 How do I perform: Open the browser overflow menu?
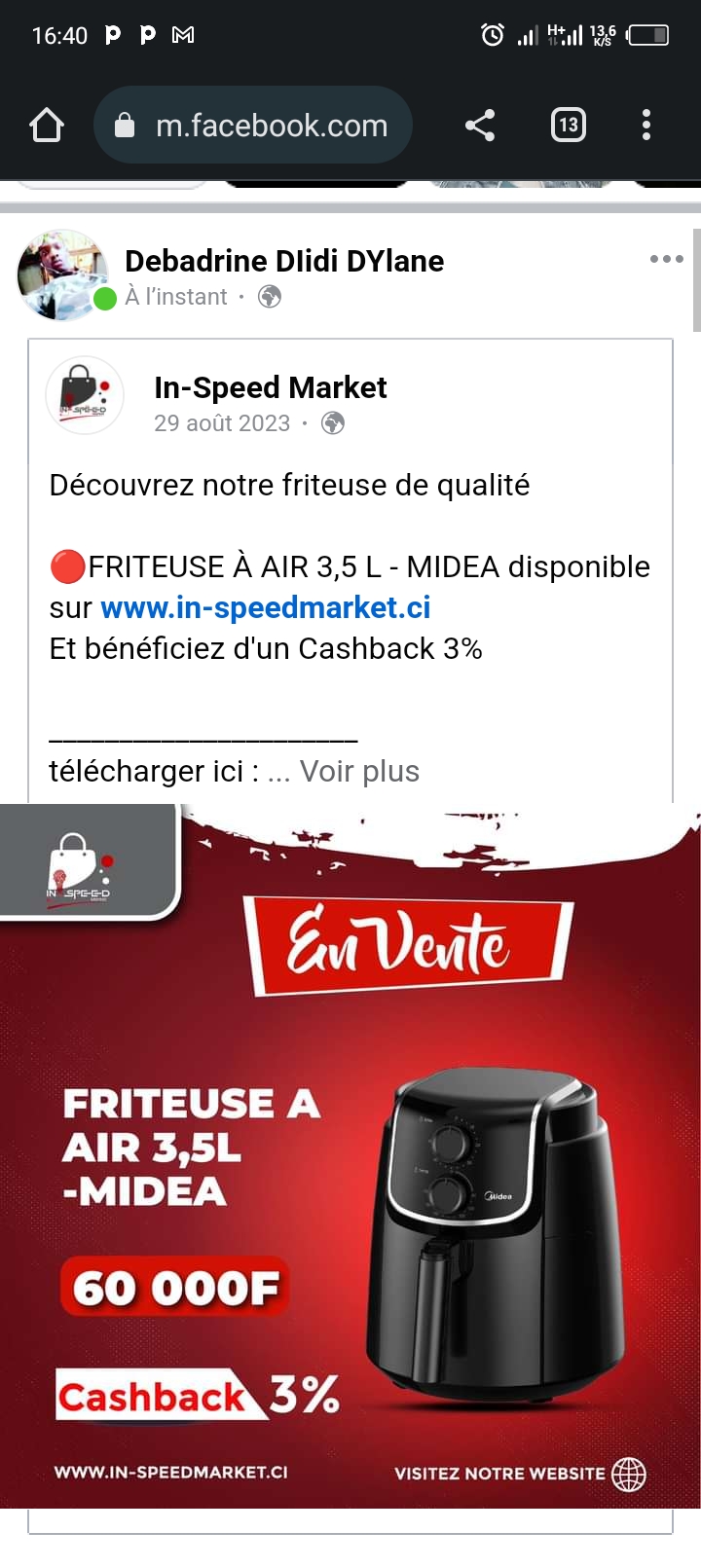[x=646, y=126]
